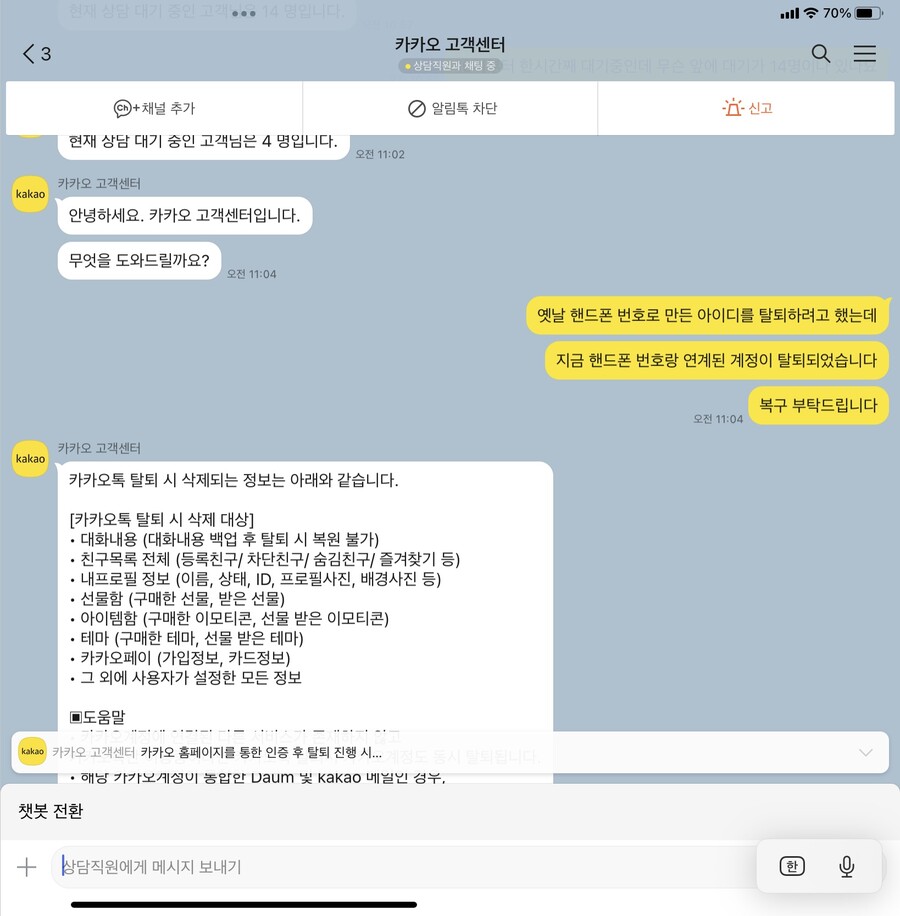Toggle 알림톡 차단 to block notification messages
Screen dimensions: 900x916
pos(448,108)
